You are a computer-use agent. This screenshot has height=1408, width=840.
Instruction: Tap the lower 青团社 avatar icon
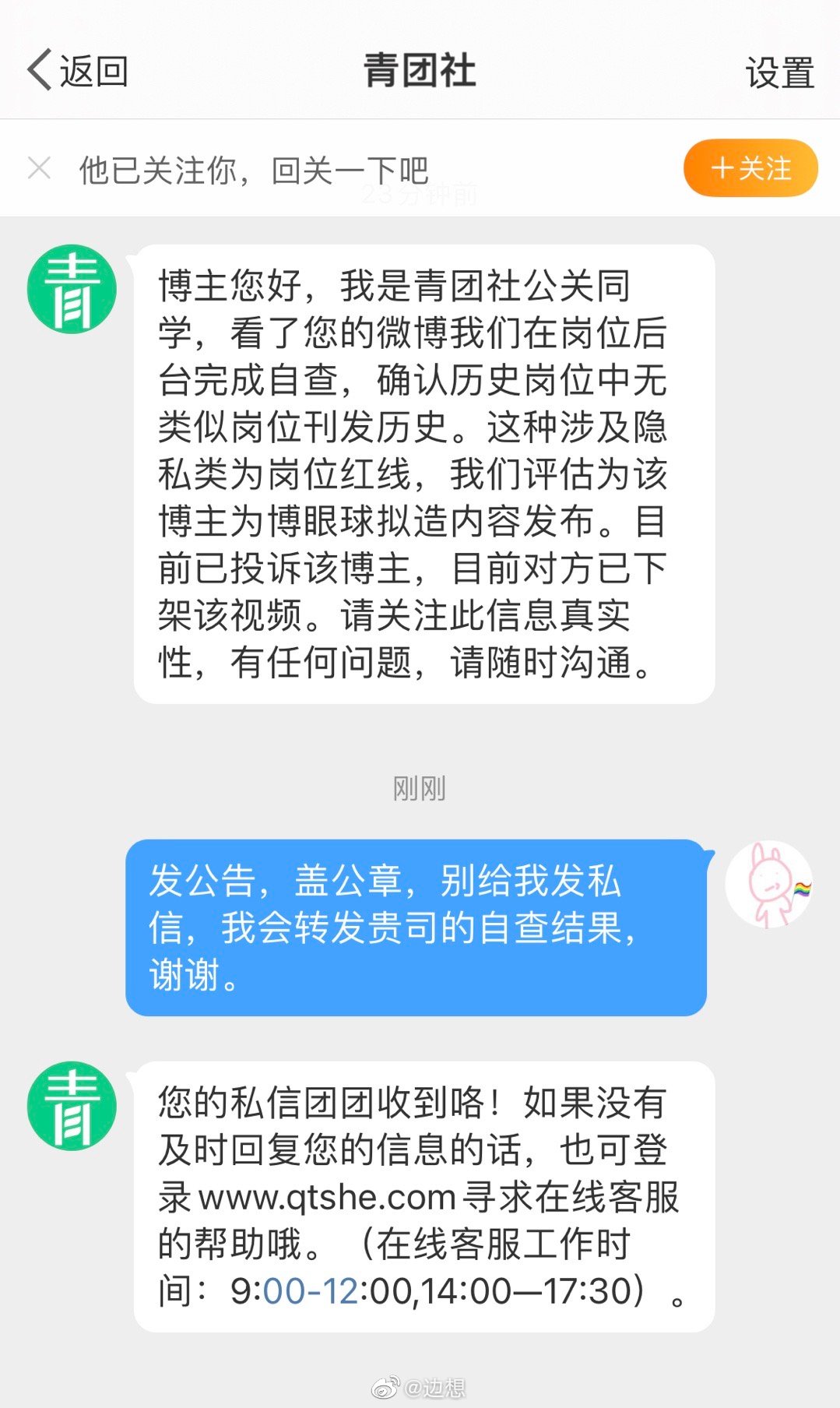[x=72, y=1104]
